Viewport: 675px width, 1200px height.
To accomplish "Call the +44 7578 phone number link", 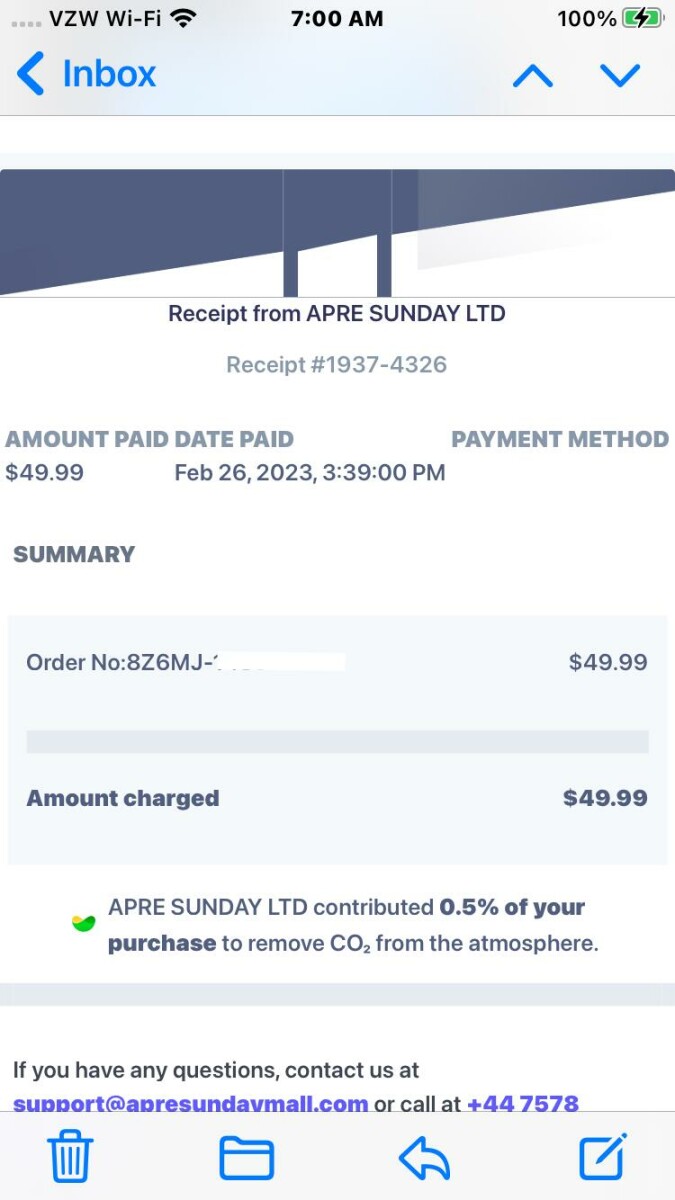I will coord(523,1103).
